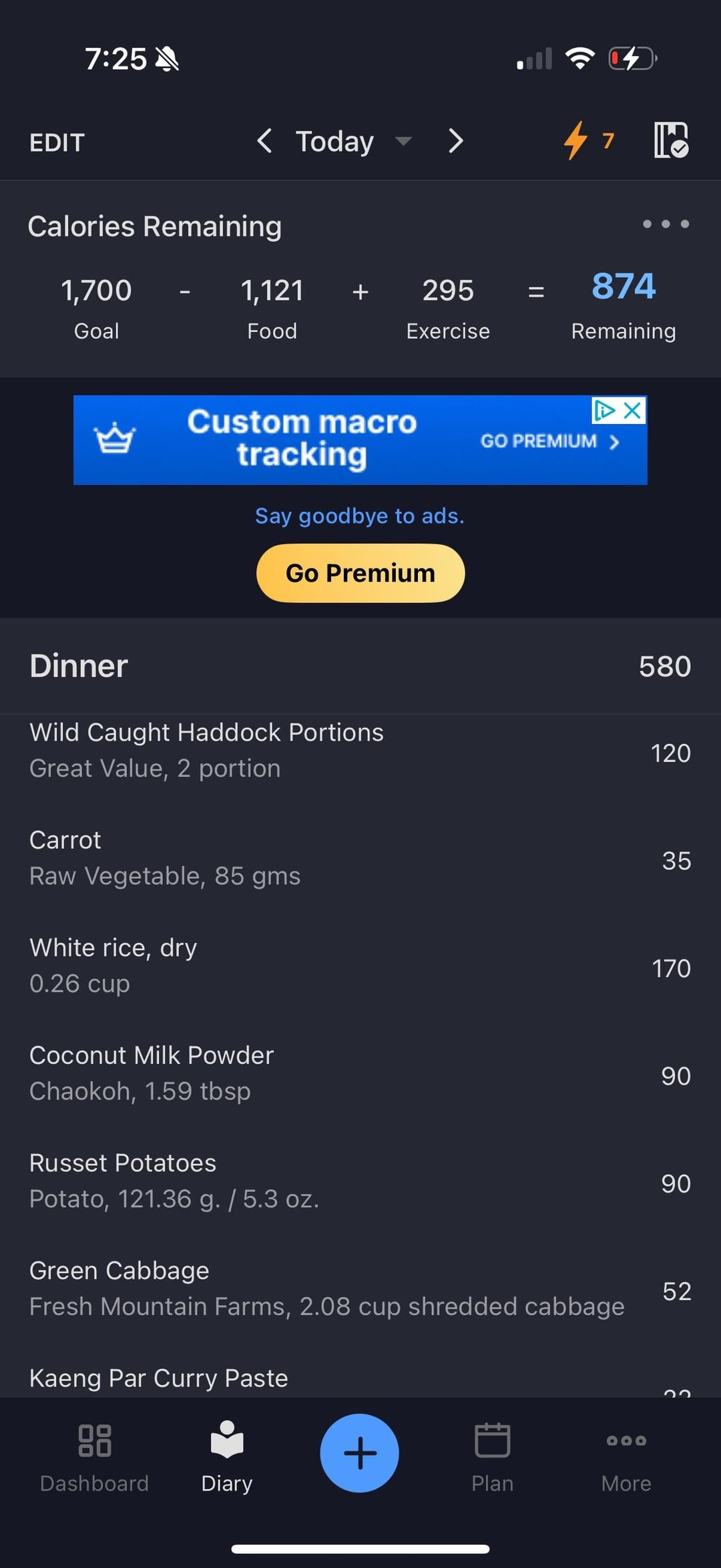Open Russet Potatoes entry
Screen dimensions: 721x1568
(x=334, y=1181)
